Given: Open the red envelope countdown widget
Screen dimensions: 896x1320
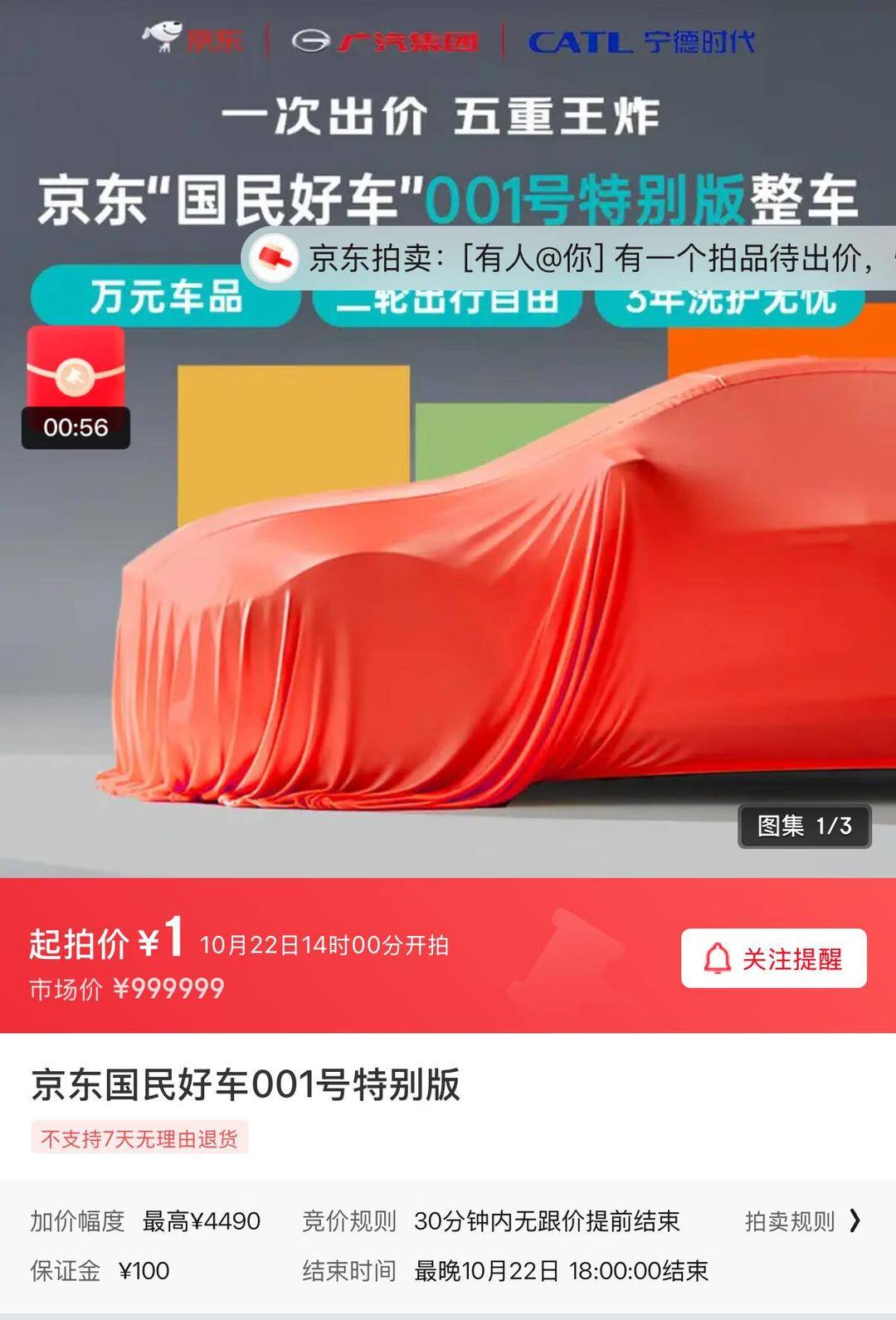Looking at the screenshot, I should point(75,387).
